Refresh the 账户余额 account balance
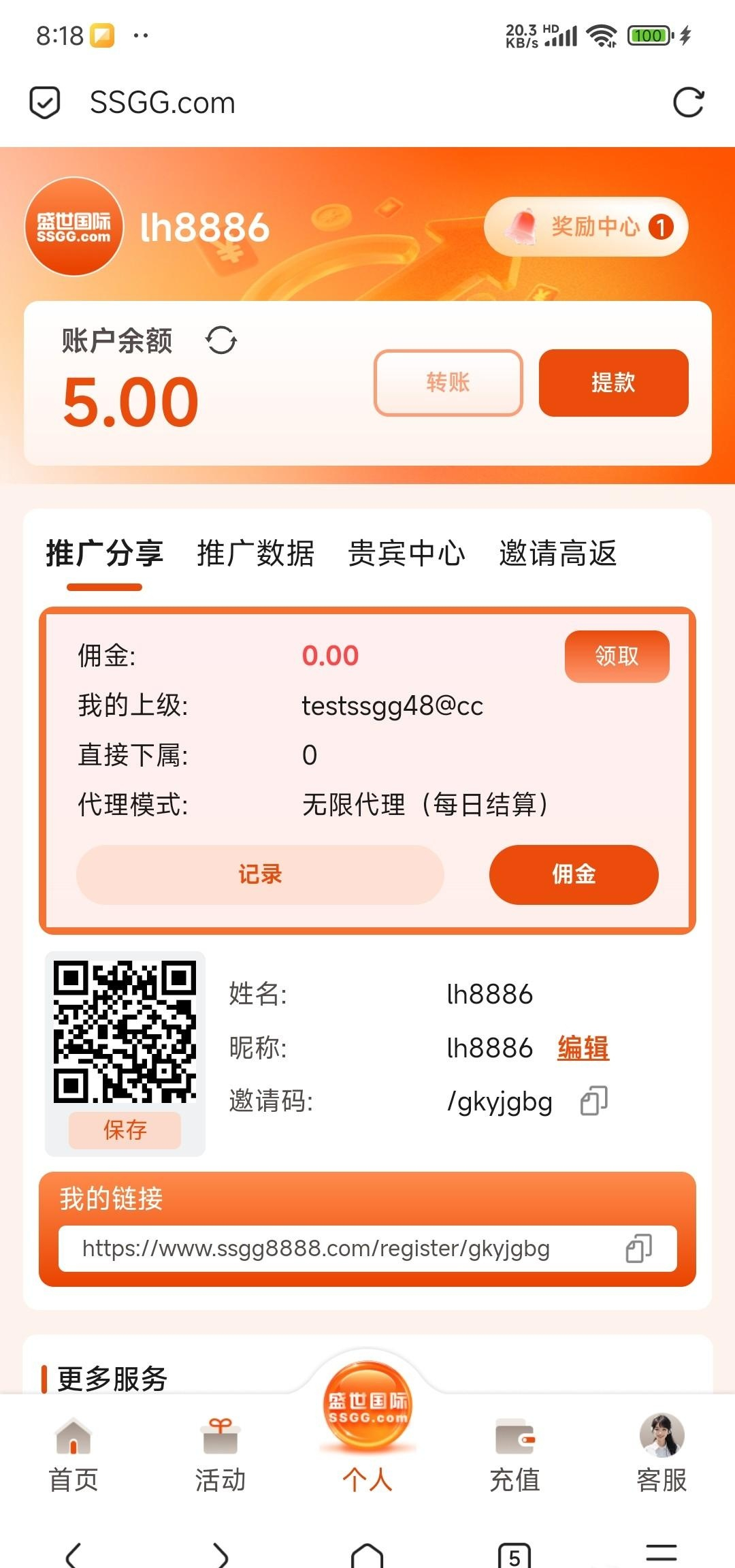The height and width of the screenshot is (1568, 735). (222, 340)
